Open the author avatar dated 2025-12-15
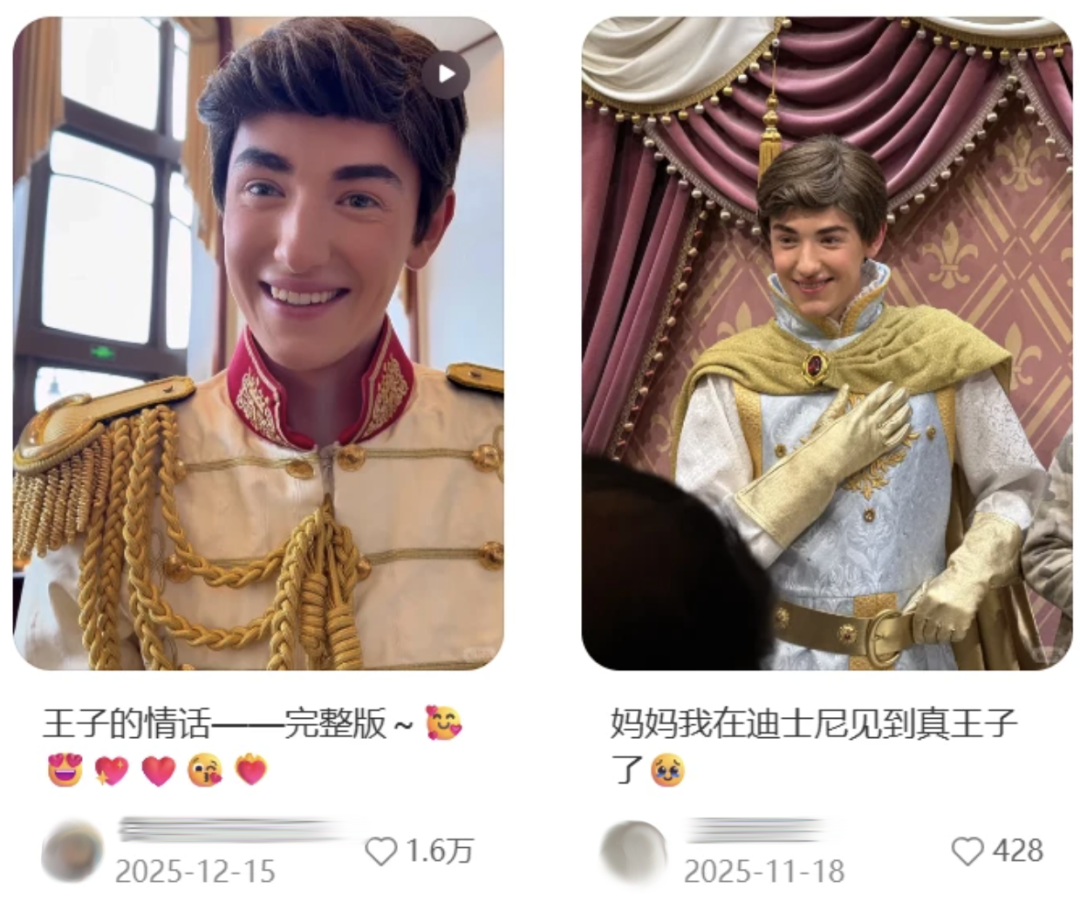The image size is (1080, 916). coord(72,852)
